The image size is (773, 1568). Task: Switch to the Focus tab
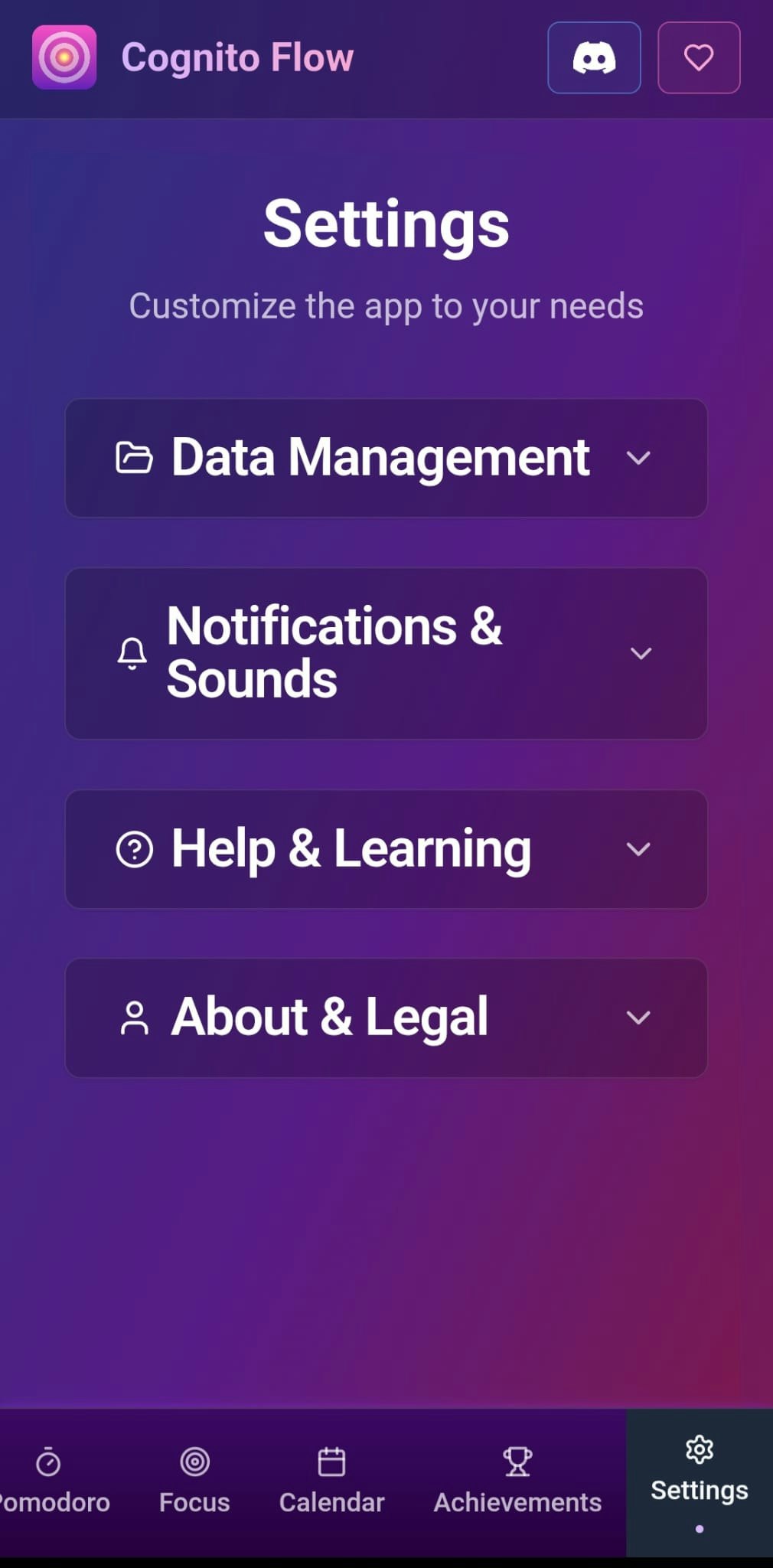point(194,1481)
